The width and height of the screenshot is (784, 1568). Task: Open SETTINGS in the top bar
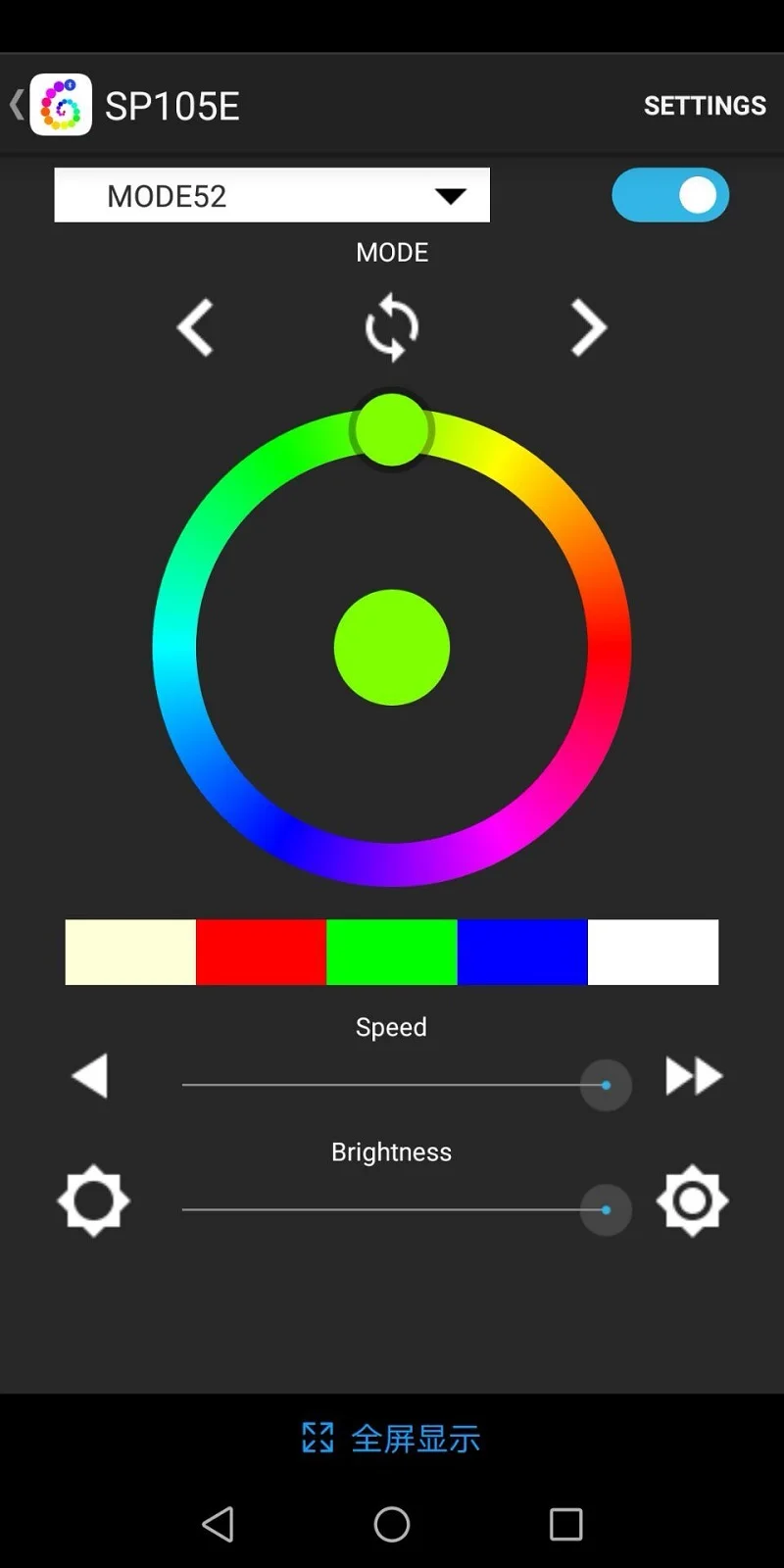pos(705,106)
